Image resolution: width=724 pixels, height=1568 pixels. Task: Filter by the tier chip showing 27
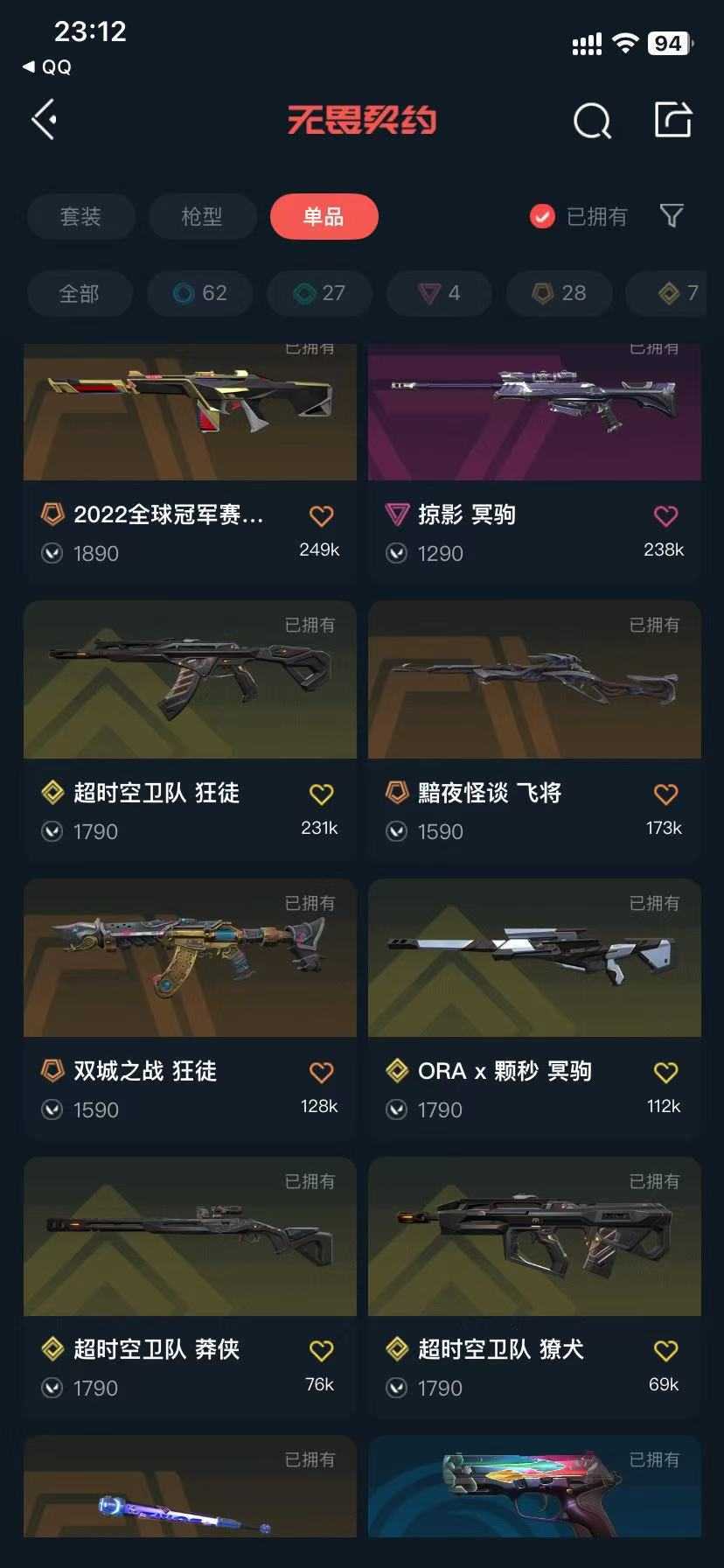319,293
